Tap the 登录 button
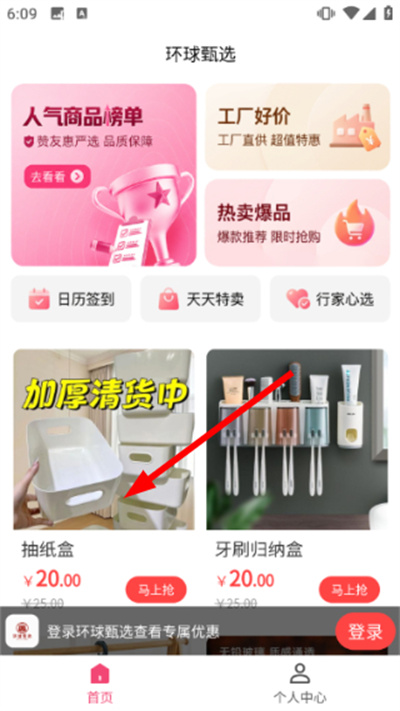The height and width of the screenshot is (711, 400). click(365, 631)
